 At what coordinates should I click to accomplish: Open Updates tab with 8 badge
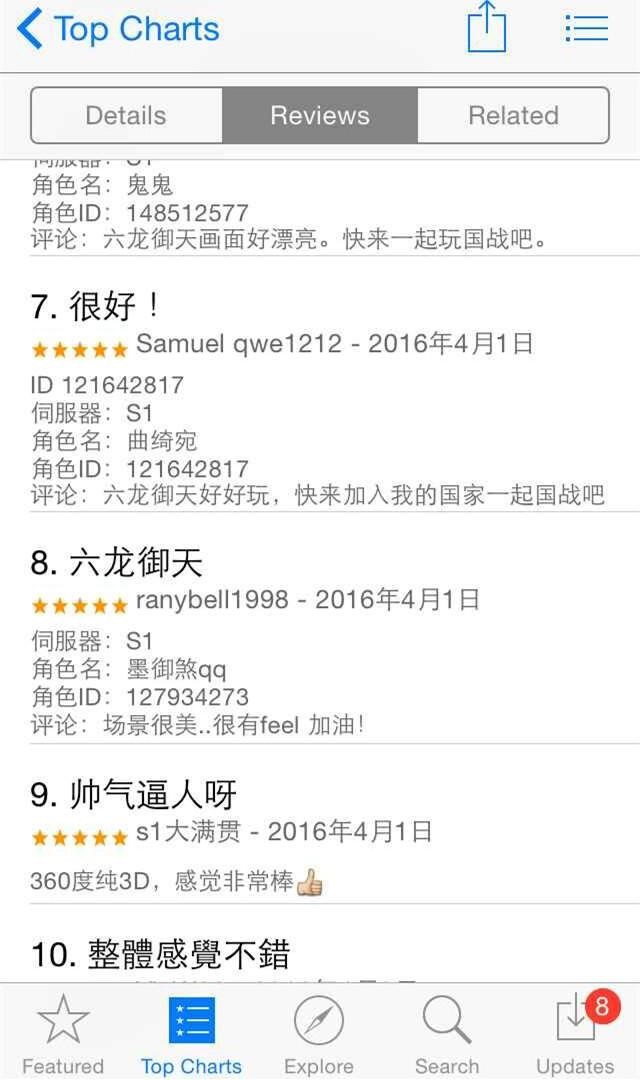[x=576, y=1035]
